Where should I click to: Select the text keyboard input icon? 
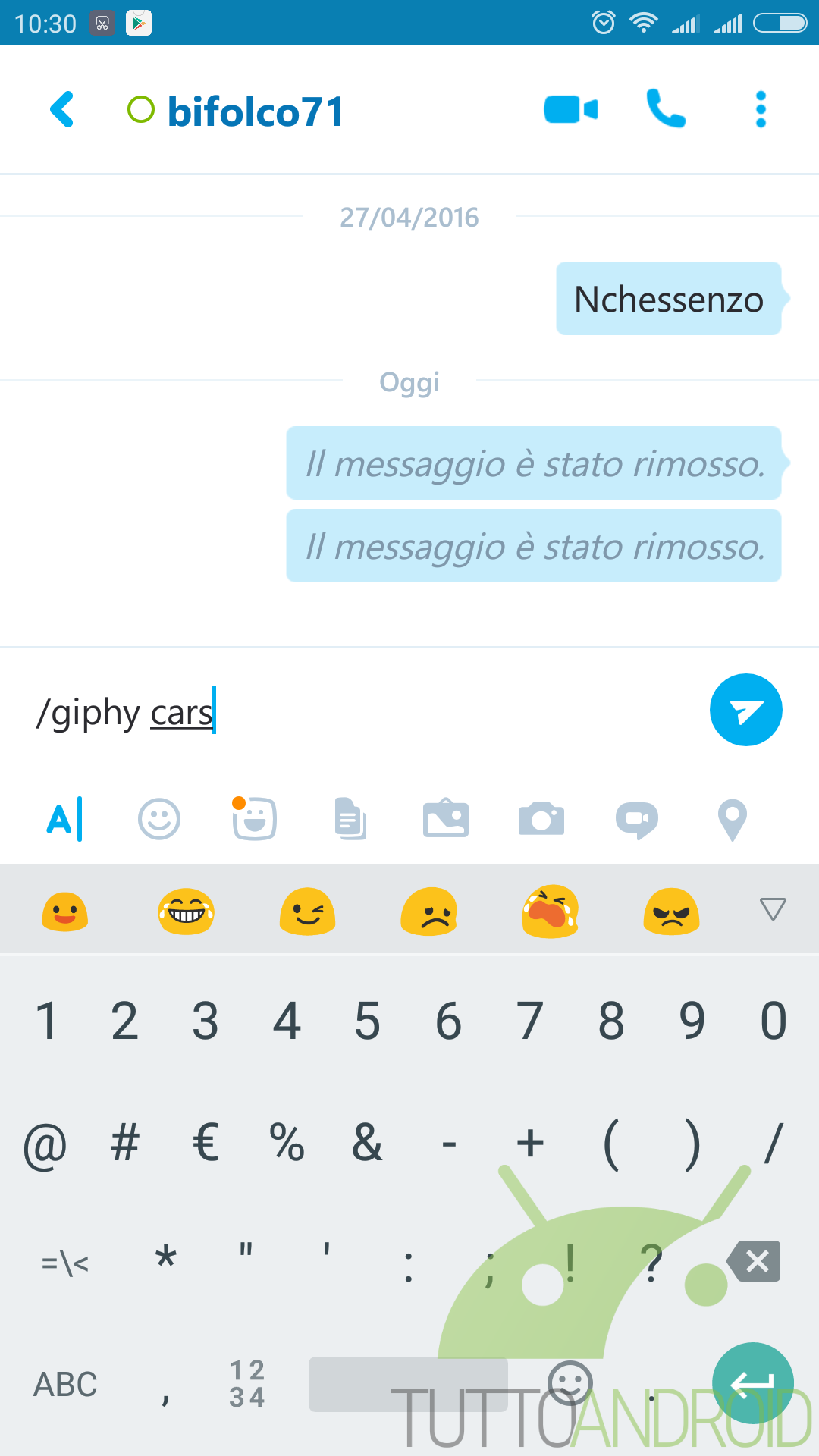coord(64,819)
